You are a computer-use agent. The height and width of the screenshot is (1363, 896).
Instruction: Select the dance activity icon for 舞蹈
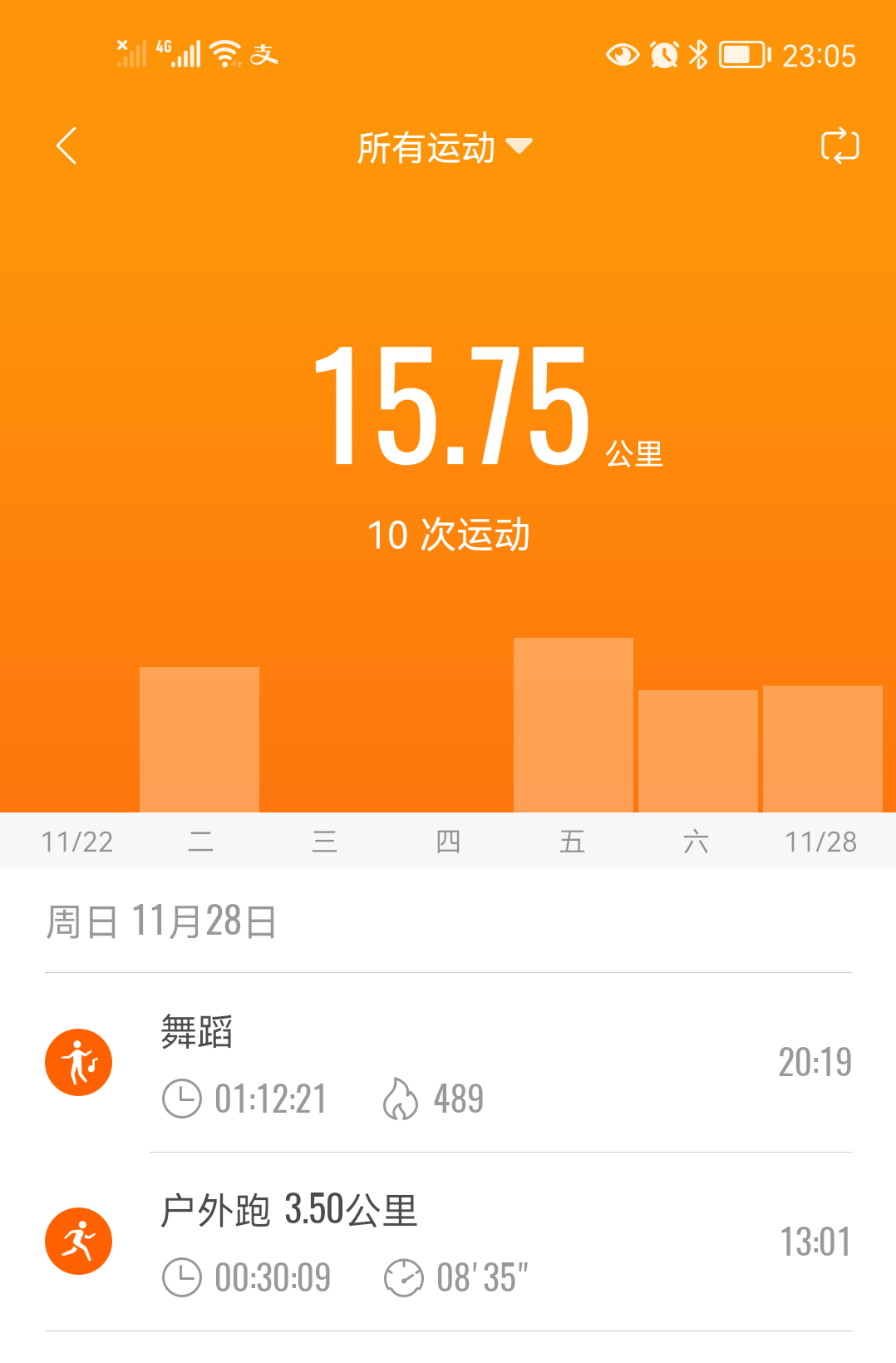point(77,1062)
